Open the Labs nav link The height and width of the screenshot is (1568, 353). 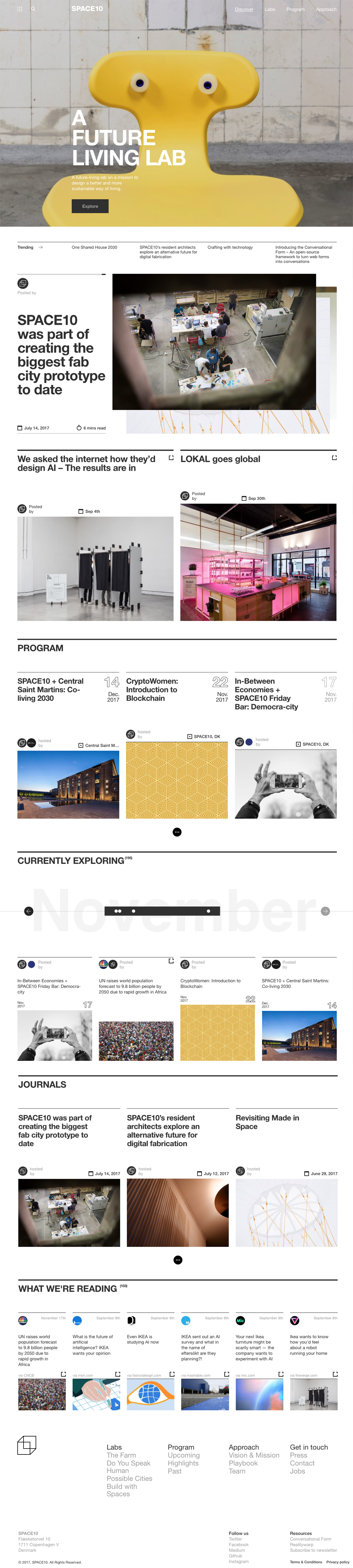(270, 9)
